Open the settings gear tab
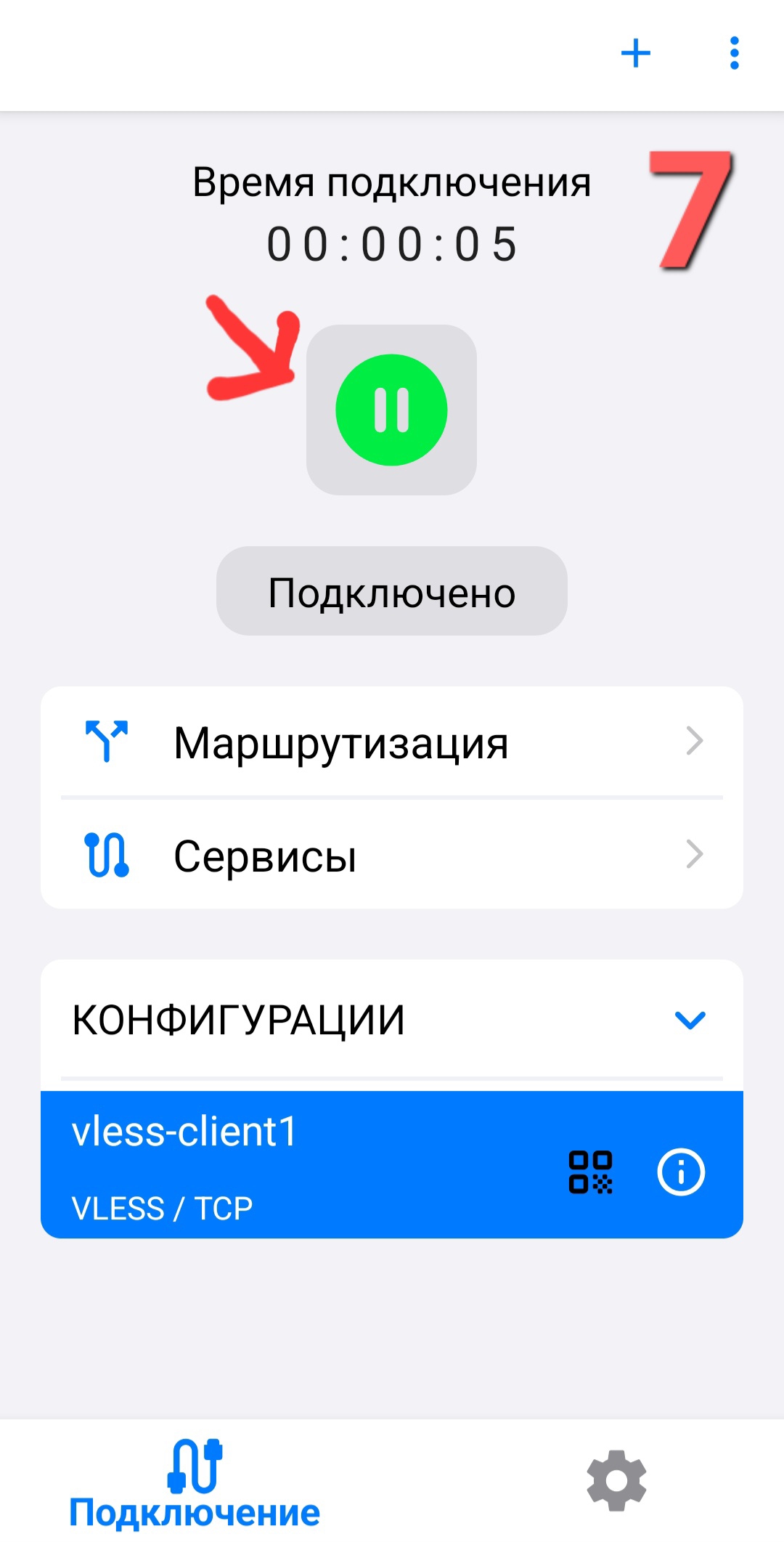Viewport: 784px width, 1542px height. pos(616,1480)
